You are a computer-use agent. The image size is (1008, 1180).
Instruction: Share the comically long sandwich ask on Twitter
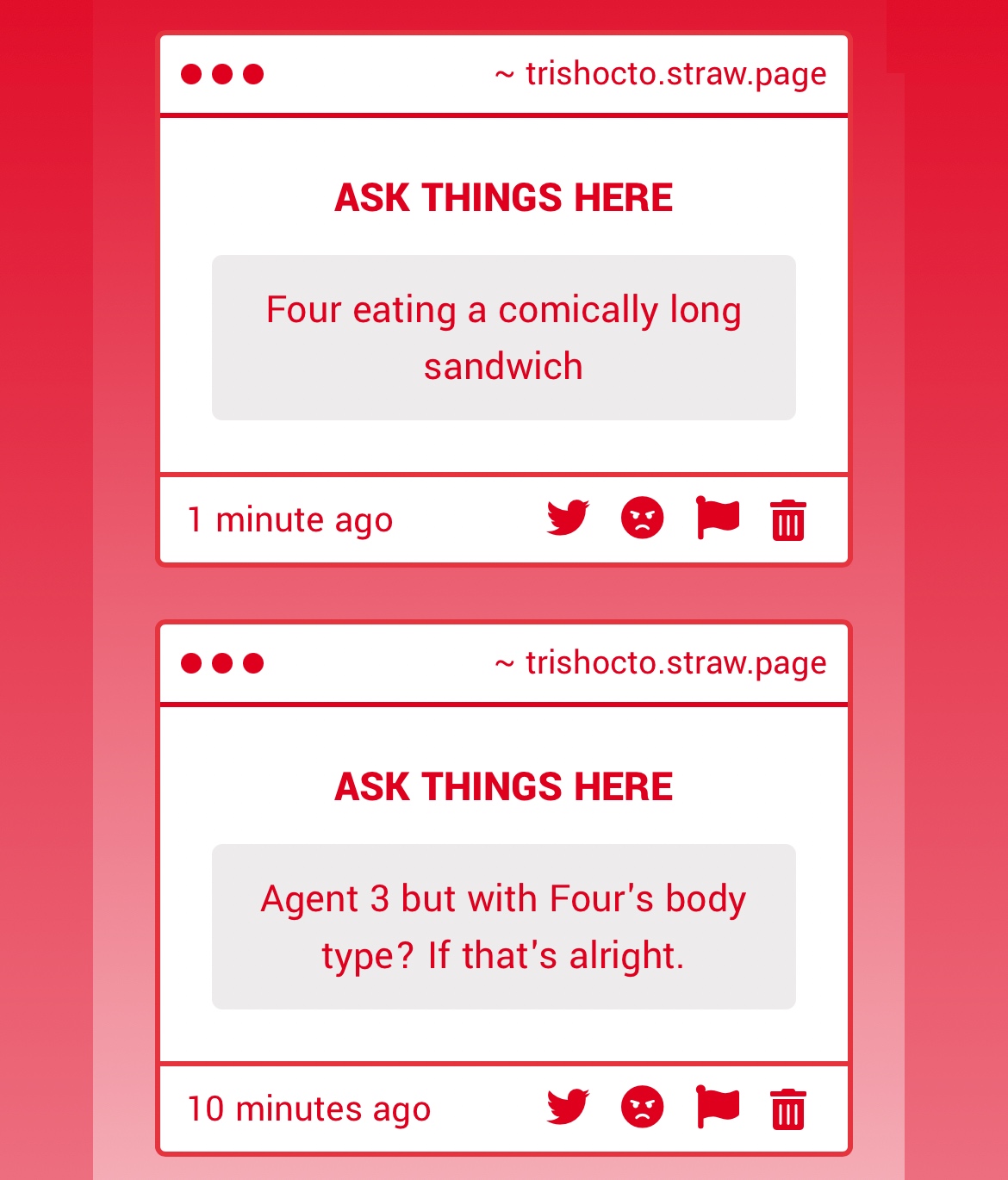click(x=568, y=519)
